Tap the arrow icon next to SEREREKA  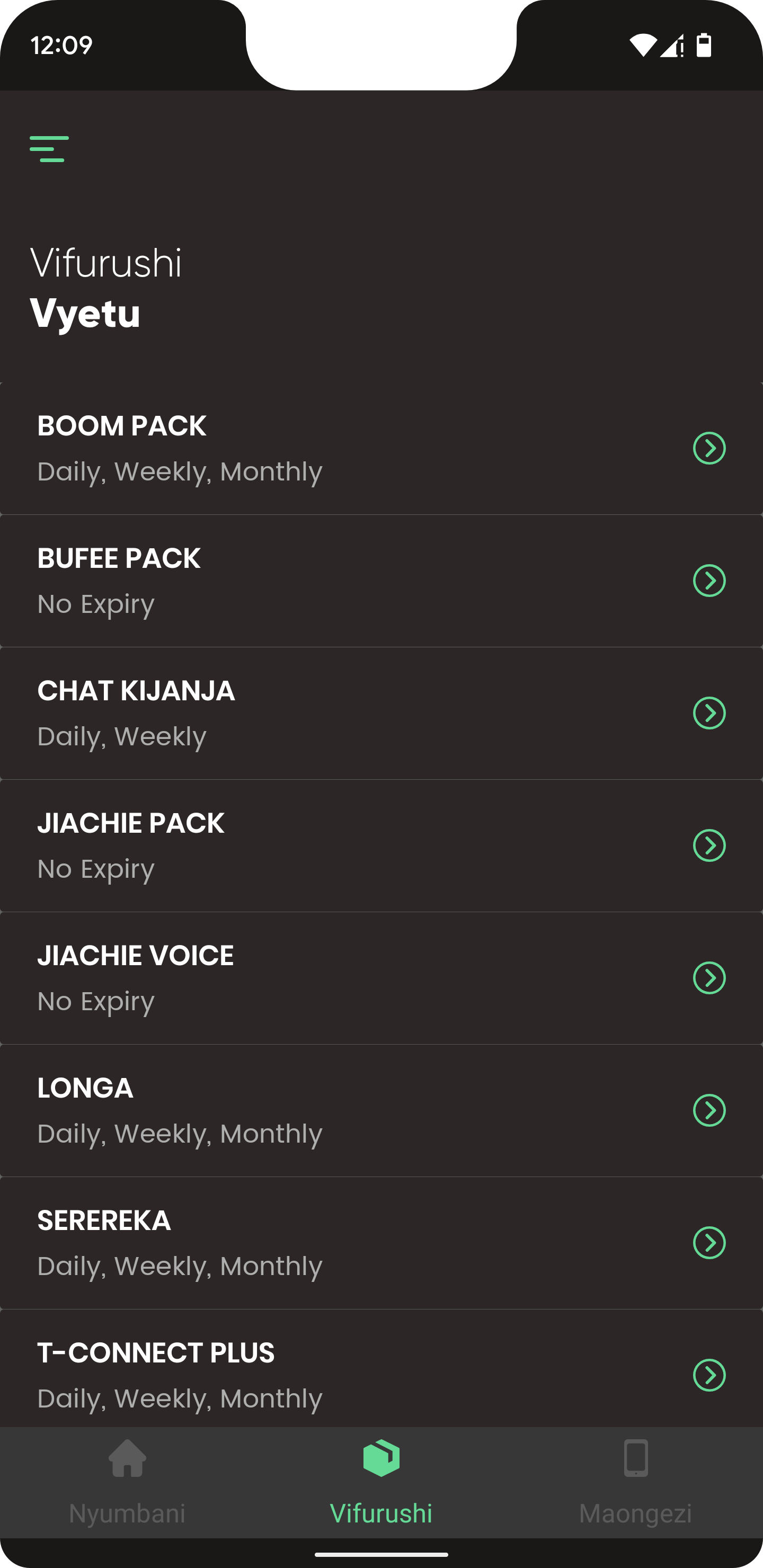709,1242
